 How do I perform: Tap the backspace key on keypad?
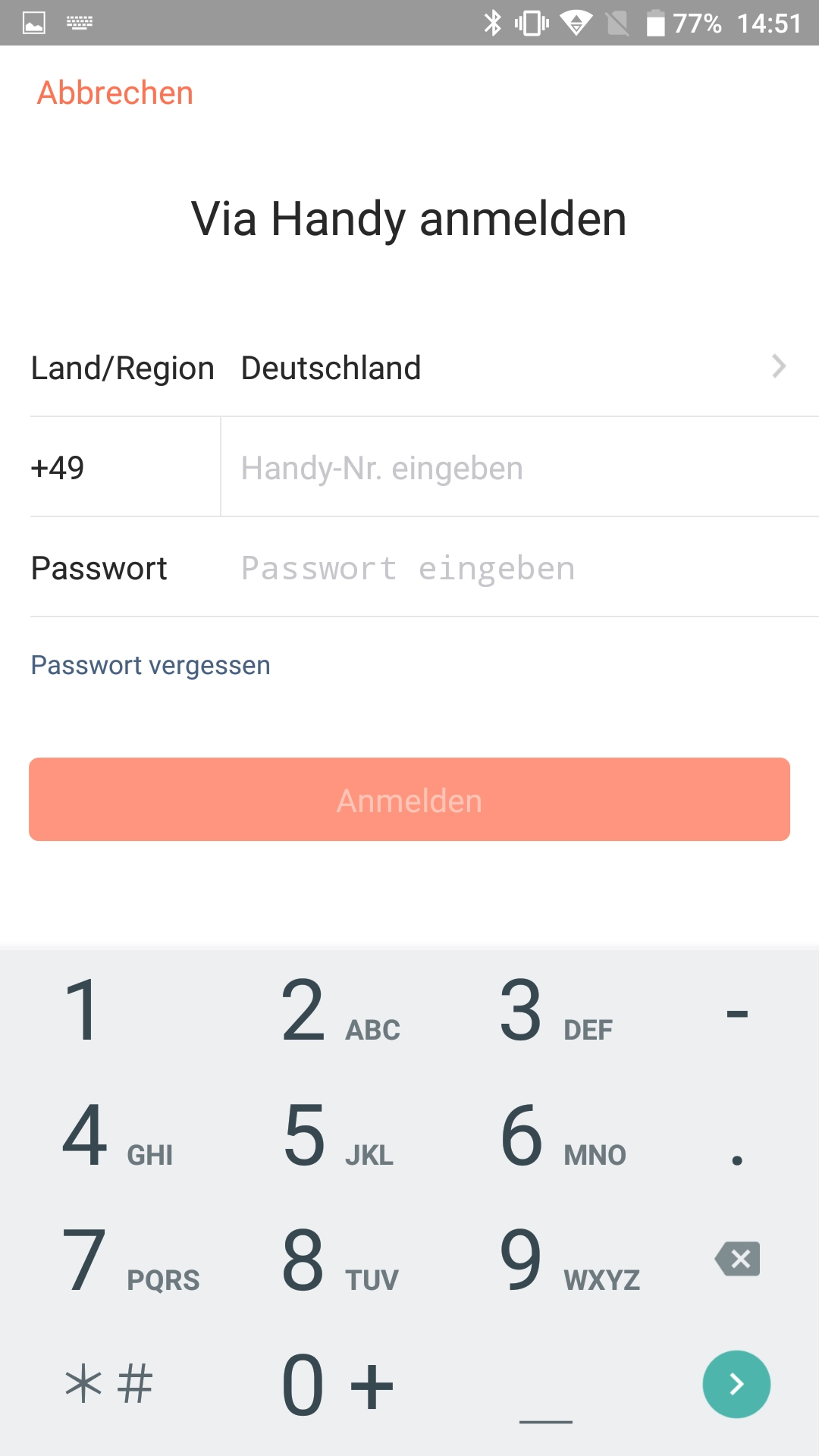[737, 1259]
